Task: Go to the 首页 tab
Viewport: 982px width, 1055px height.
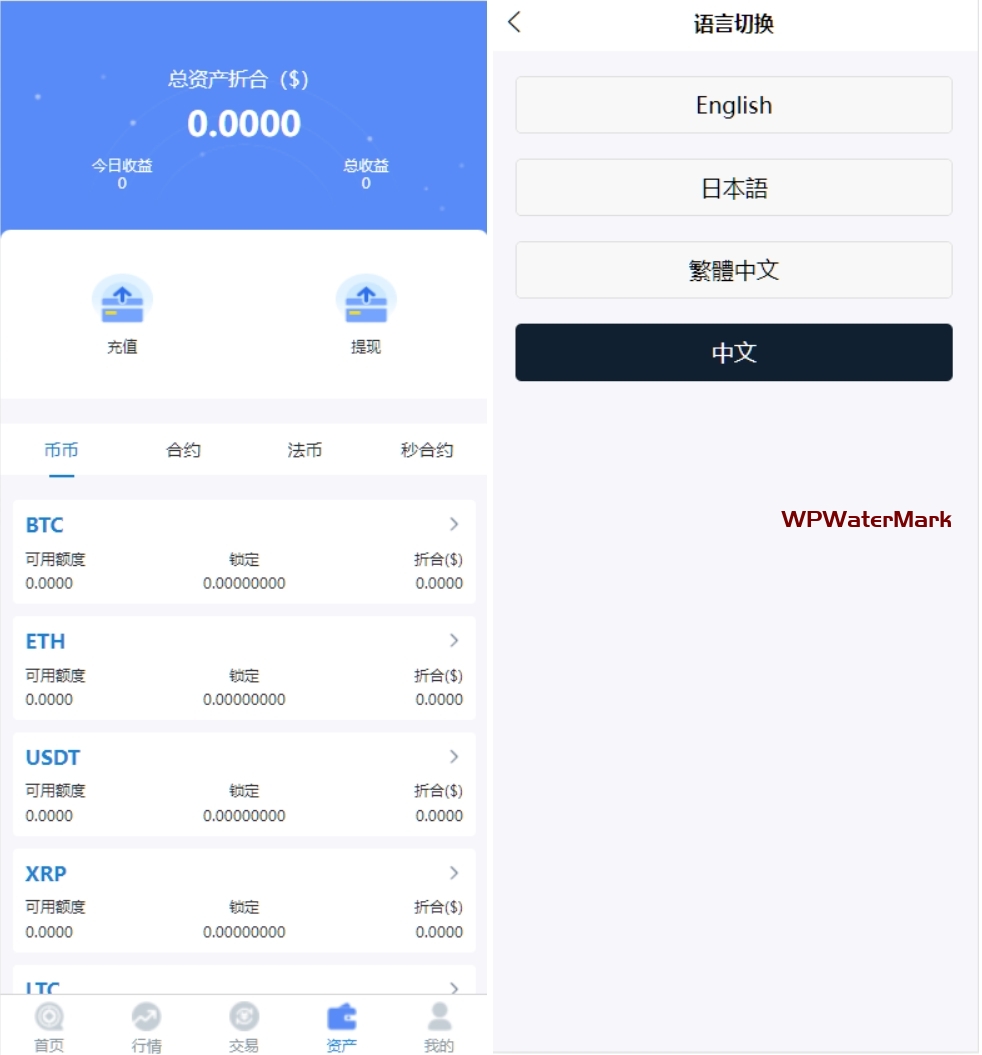Action: click(49, 1028)
